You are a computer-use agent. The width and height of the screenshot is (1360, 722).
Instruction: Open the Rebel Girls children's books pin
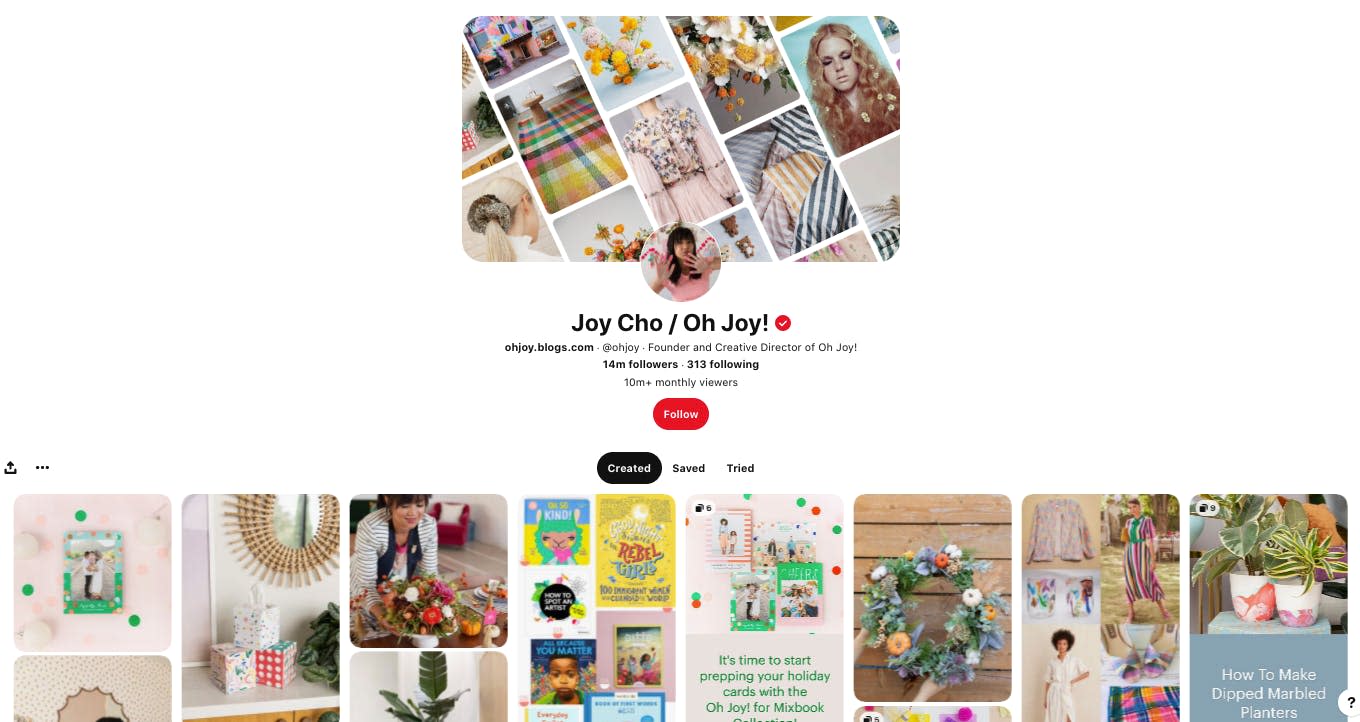596,607
